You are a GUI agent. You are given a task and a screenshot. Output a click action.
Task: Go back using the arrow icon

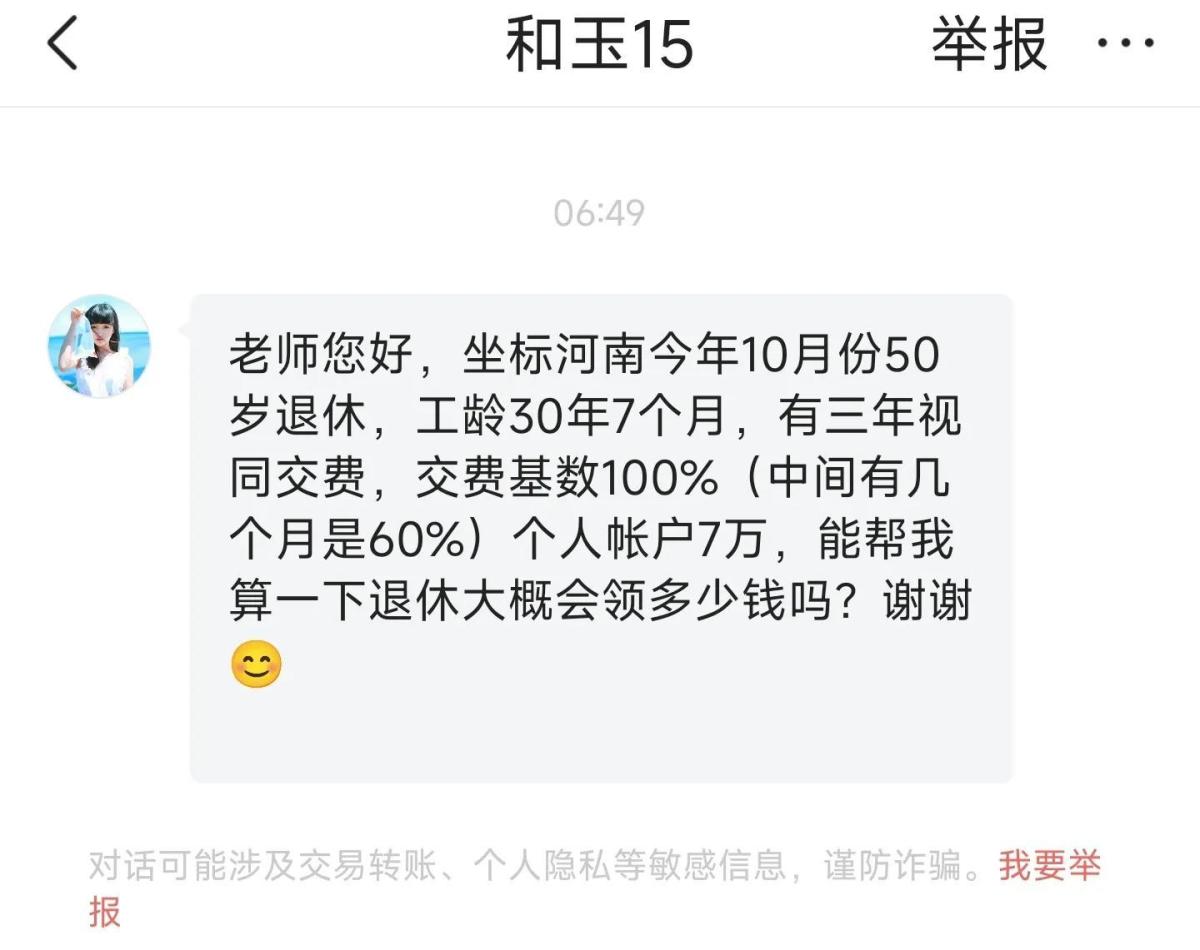(62, 45)
